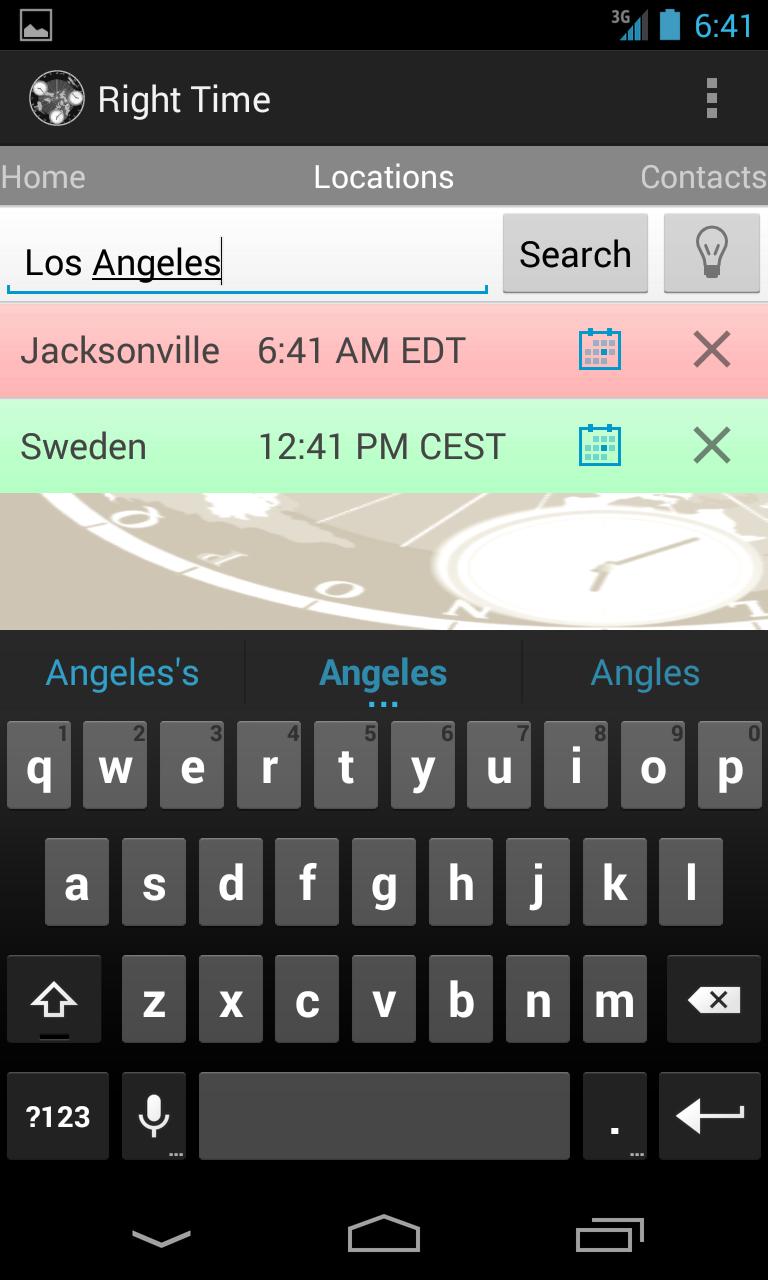Switch to the Home tab
Image resolution: width=768 pixels, height=1280 pixels.
[42, 177]
